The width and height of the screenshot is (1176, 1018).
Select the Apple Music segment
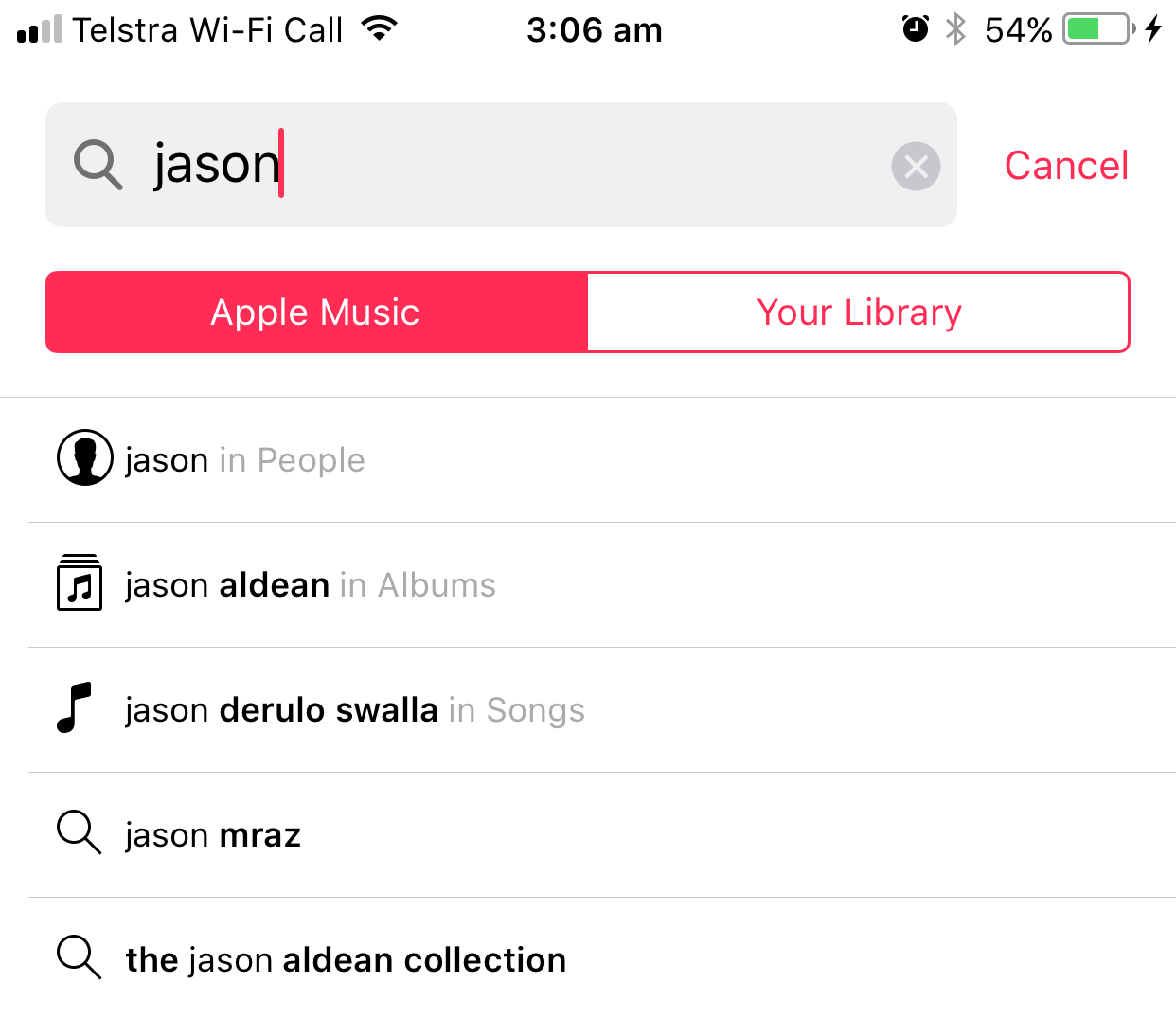(316, 313)
